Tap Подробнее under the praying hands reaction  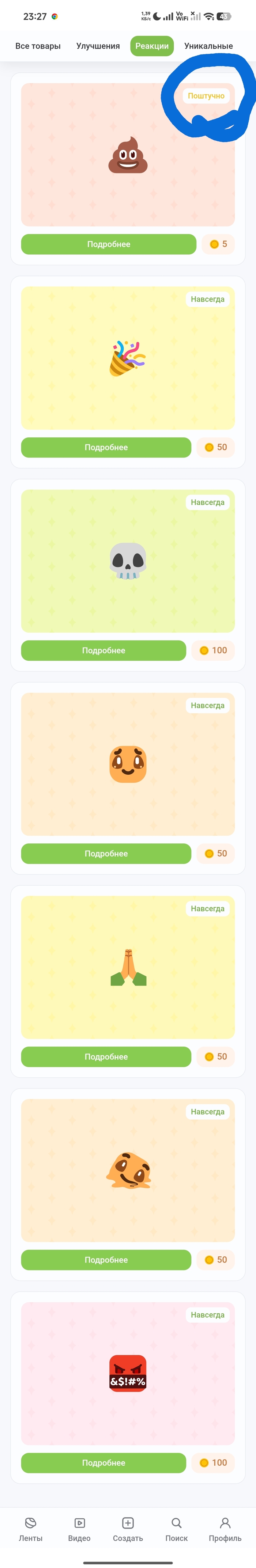[x=106, y=1057]
